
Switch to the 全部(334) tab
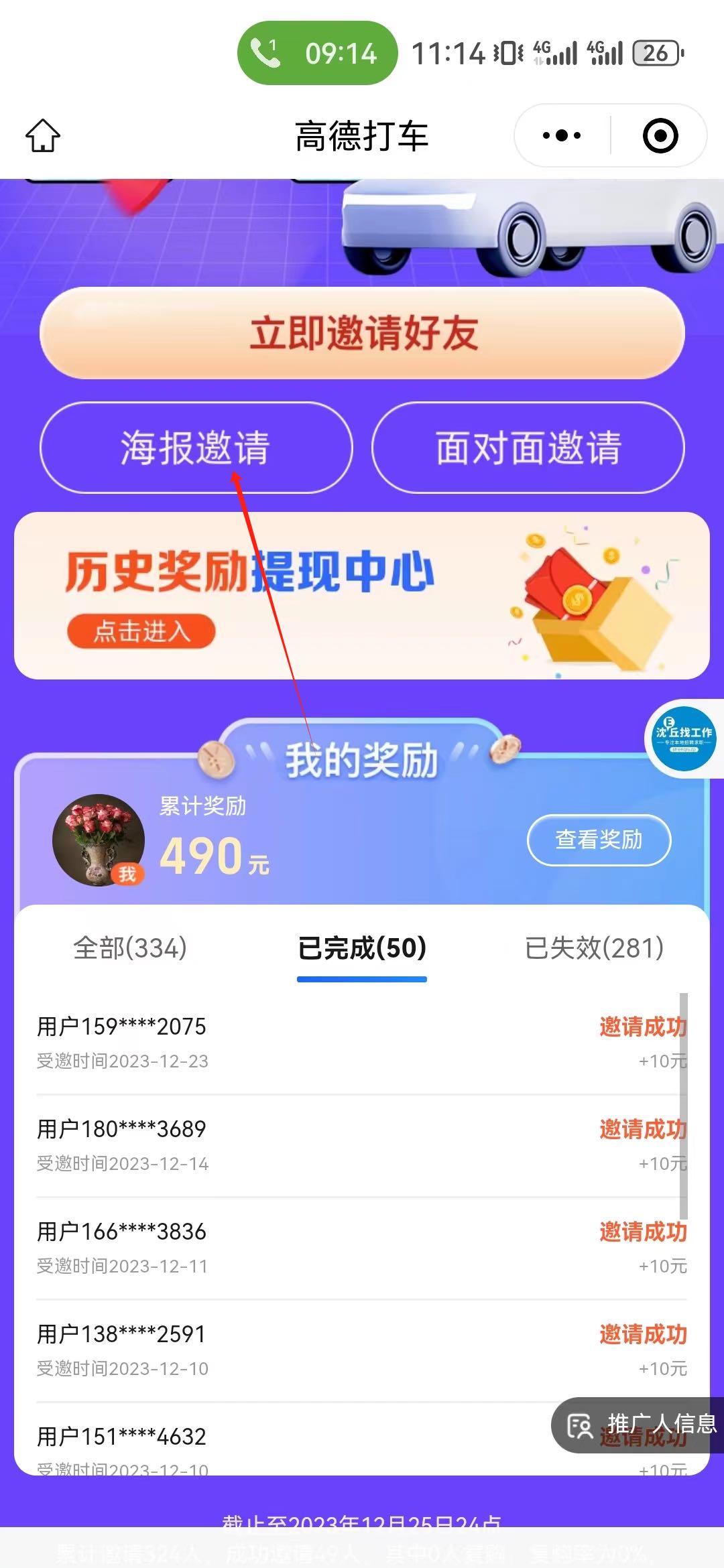130,948
